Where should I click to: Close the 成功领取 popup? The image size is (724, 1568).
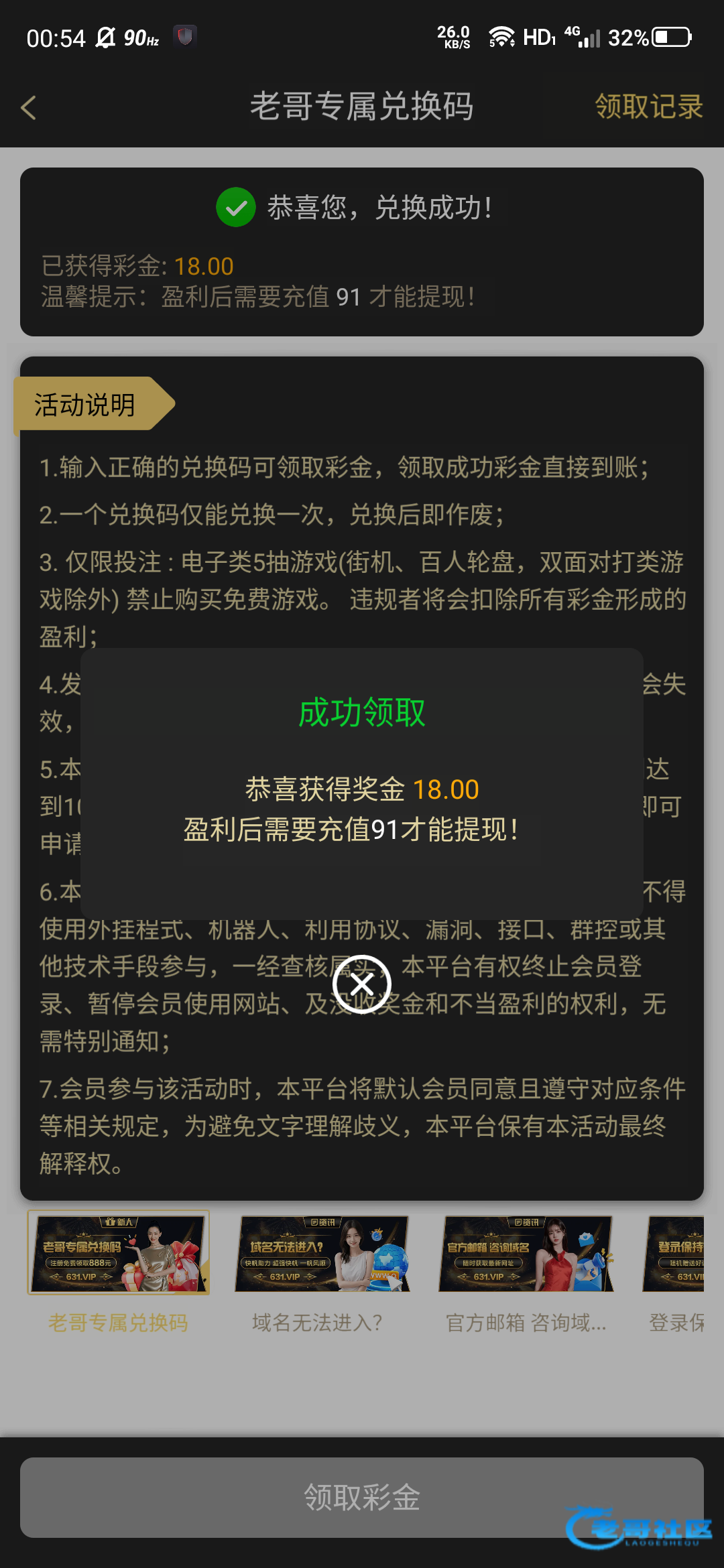362,984
